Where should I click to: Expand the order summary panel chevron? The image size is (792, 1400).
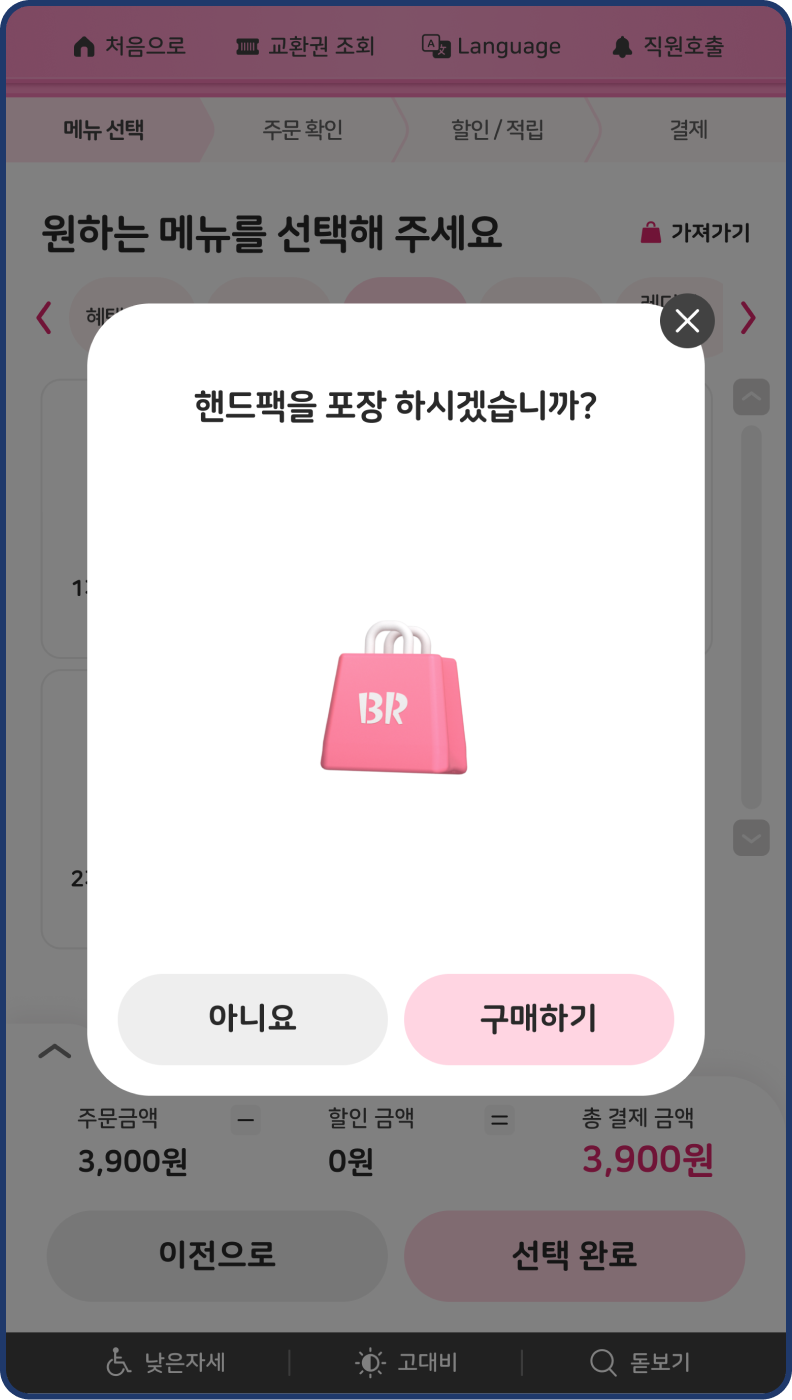pyautogui.click(x=54, y=1051)
